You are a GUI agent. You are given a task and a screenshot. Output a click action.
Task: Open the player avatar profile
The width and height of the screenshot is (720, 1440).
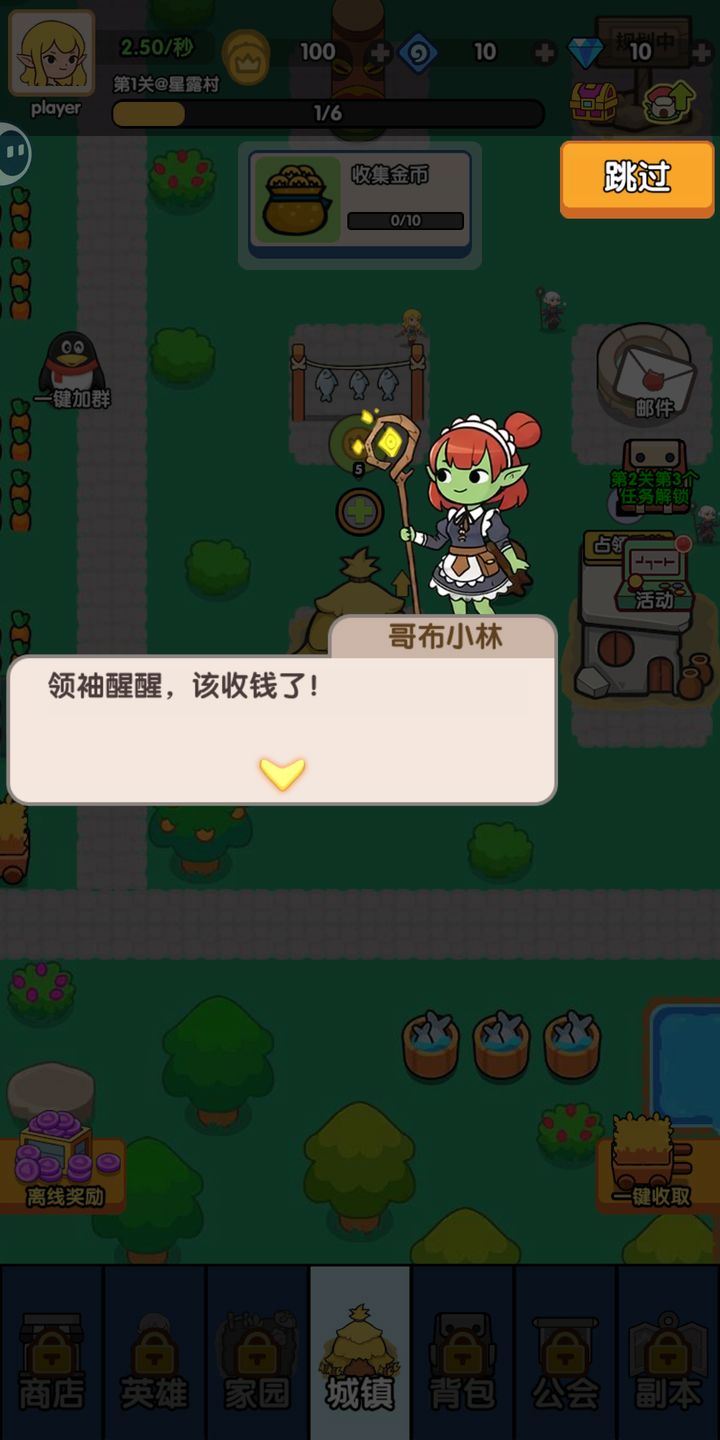pos(51,55)
